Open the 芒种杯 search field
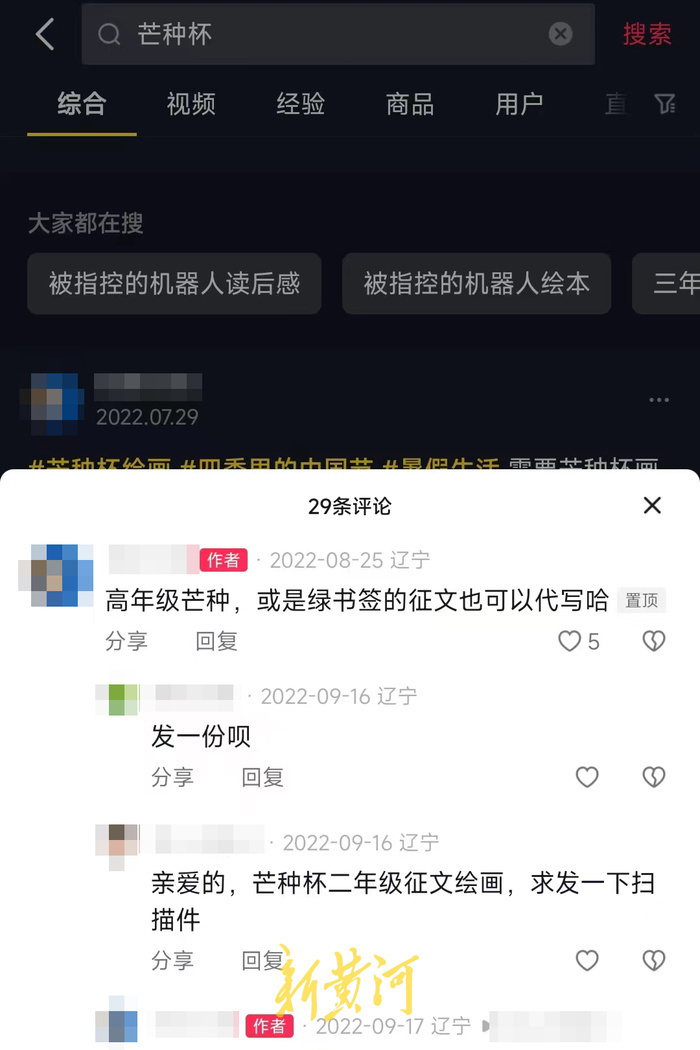Viewport: 700px width, 1050px height. [330, 34]
